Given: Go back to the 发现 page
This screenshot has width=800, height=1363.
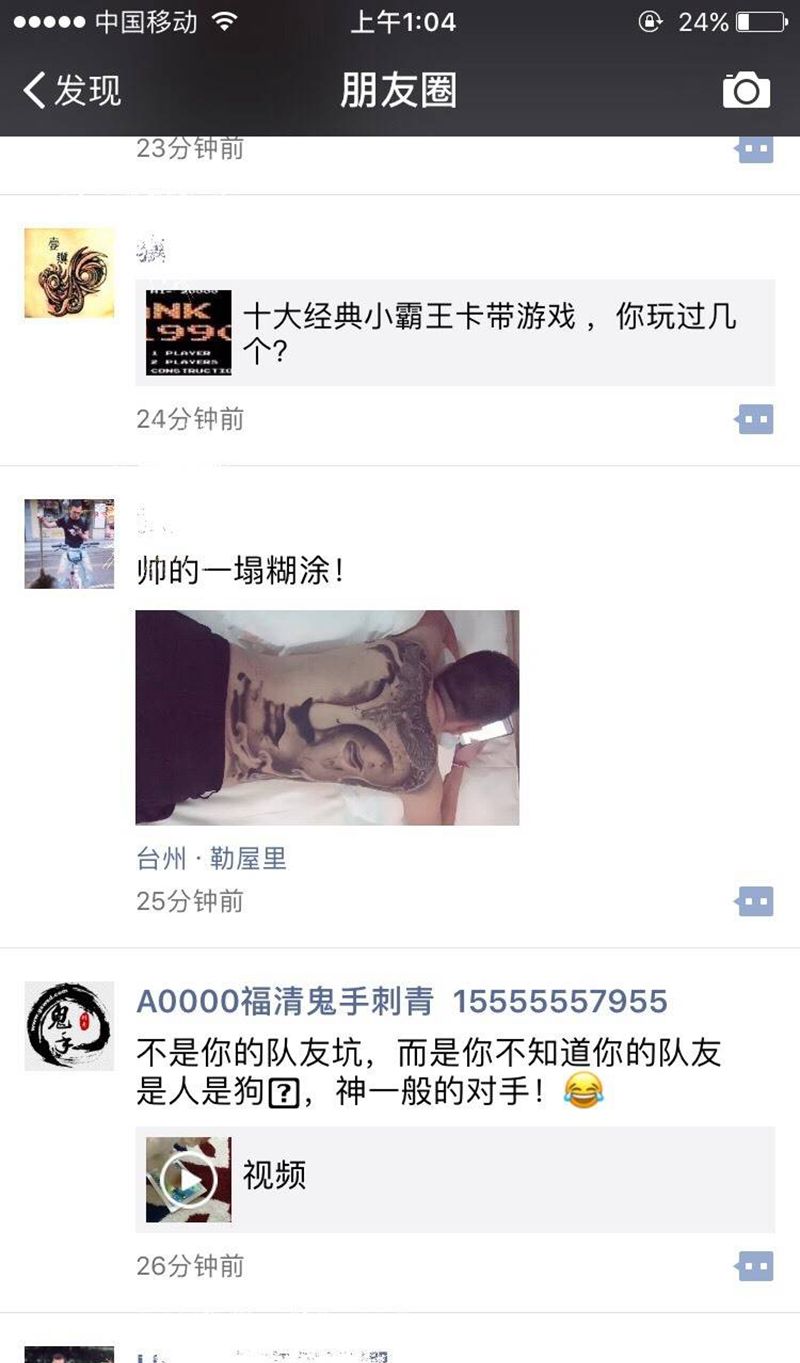Looking at the screenshot, I should (72, 90).
